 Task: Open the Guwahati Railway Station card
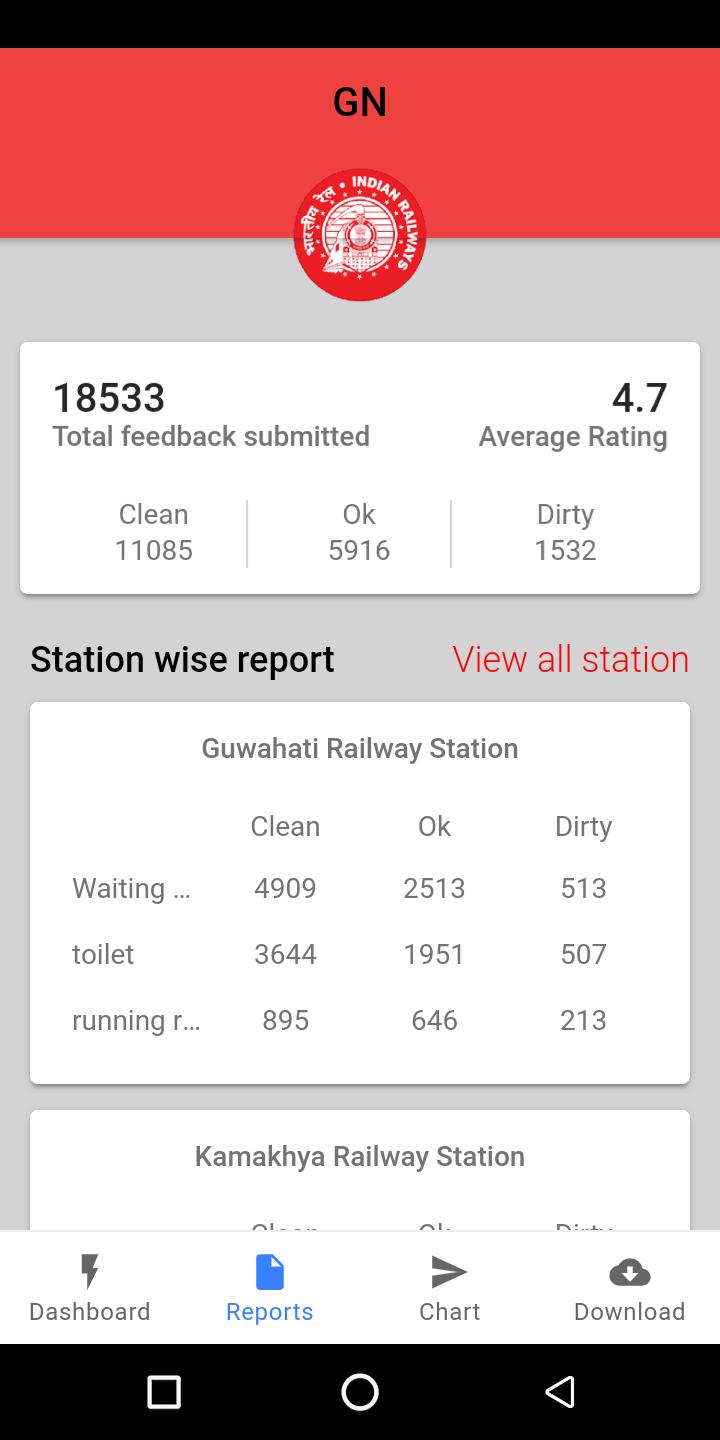(x=360, y=893)
